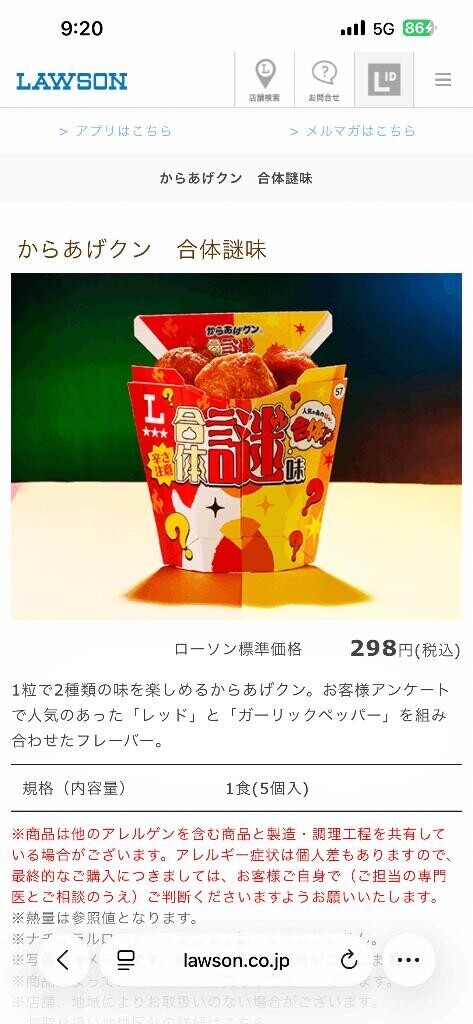The width and height of the screenshot is (473, 1024).
Task: Go back with the browser back arrow
Action: click(x=63, y=959)
